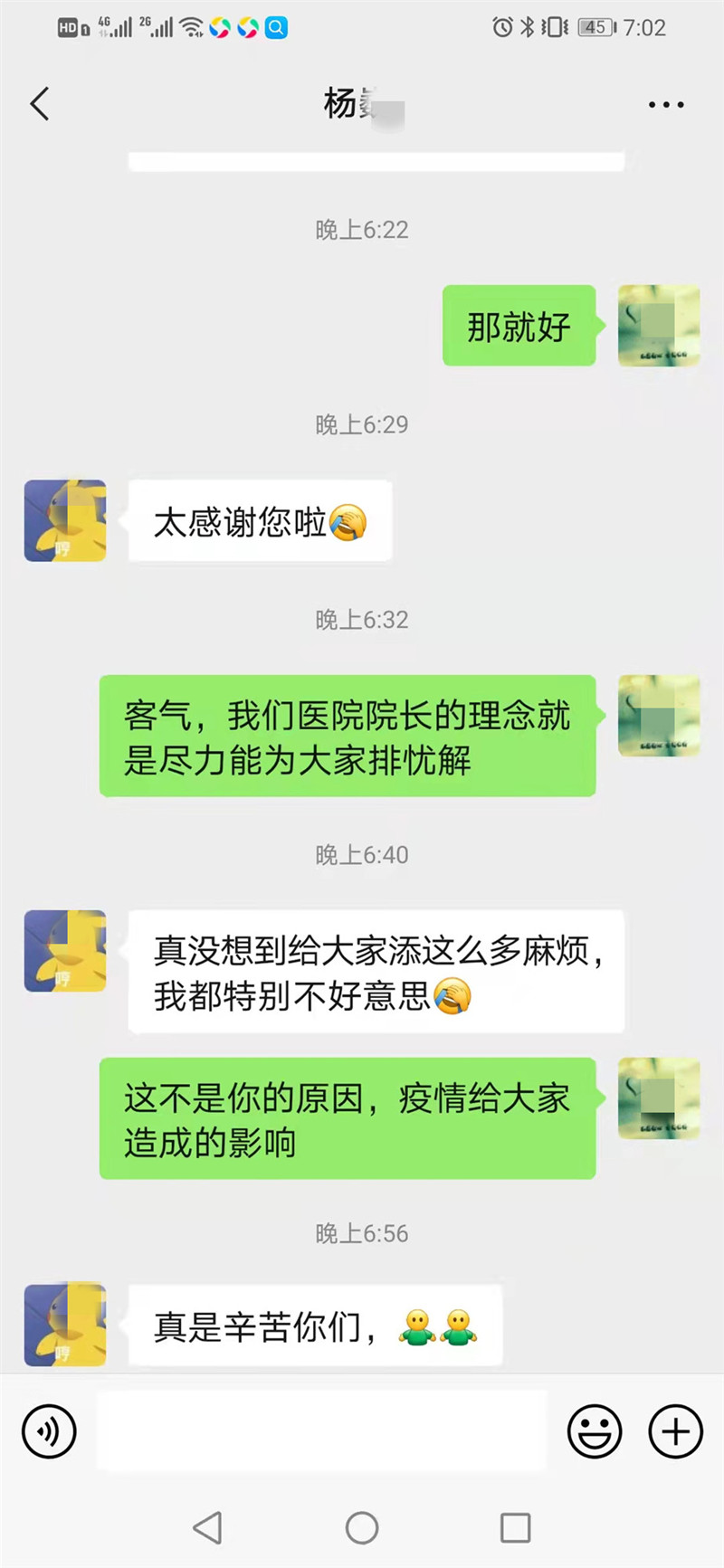Open own avatar beside 那就好 message
This screenshot has height=1568, width=724.
tap(658, 326)
